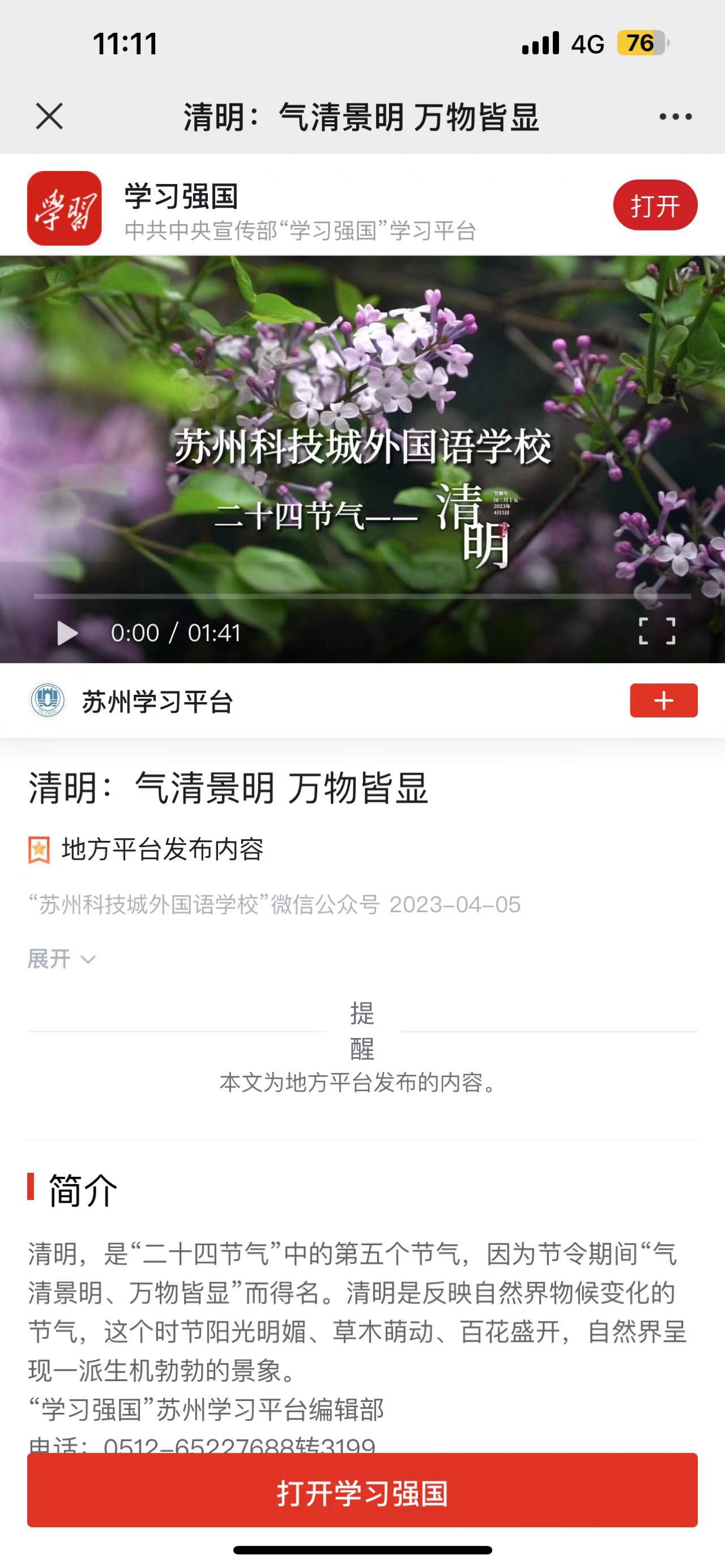Play the 清明 video
The height and width of the screenshot is (1568, 725).
[67, 633]
